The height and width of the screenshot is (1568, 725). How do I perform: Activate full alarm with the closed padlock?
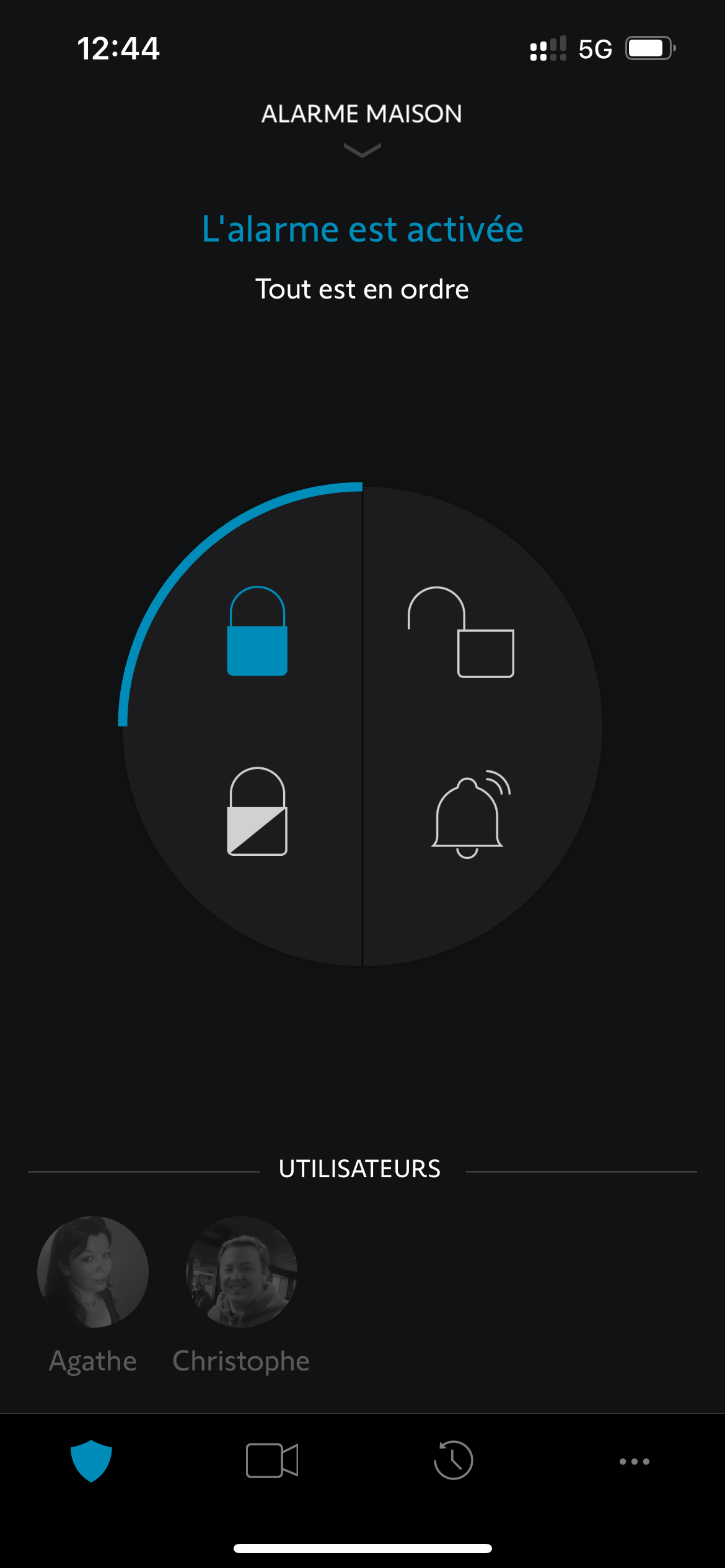257,631
